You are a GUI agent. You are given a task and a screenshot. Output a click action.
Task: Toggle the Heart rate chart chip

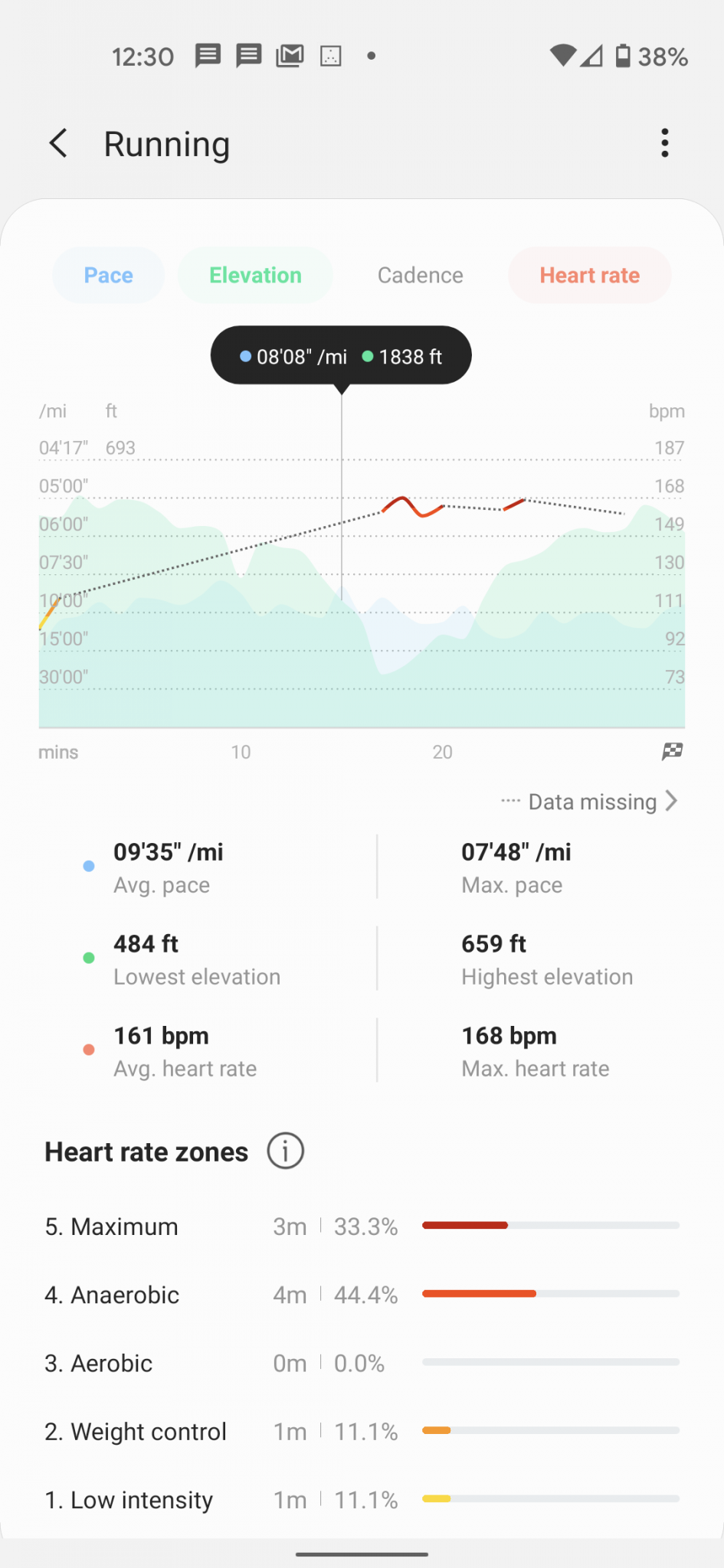[589, 276]
